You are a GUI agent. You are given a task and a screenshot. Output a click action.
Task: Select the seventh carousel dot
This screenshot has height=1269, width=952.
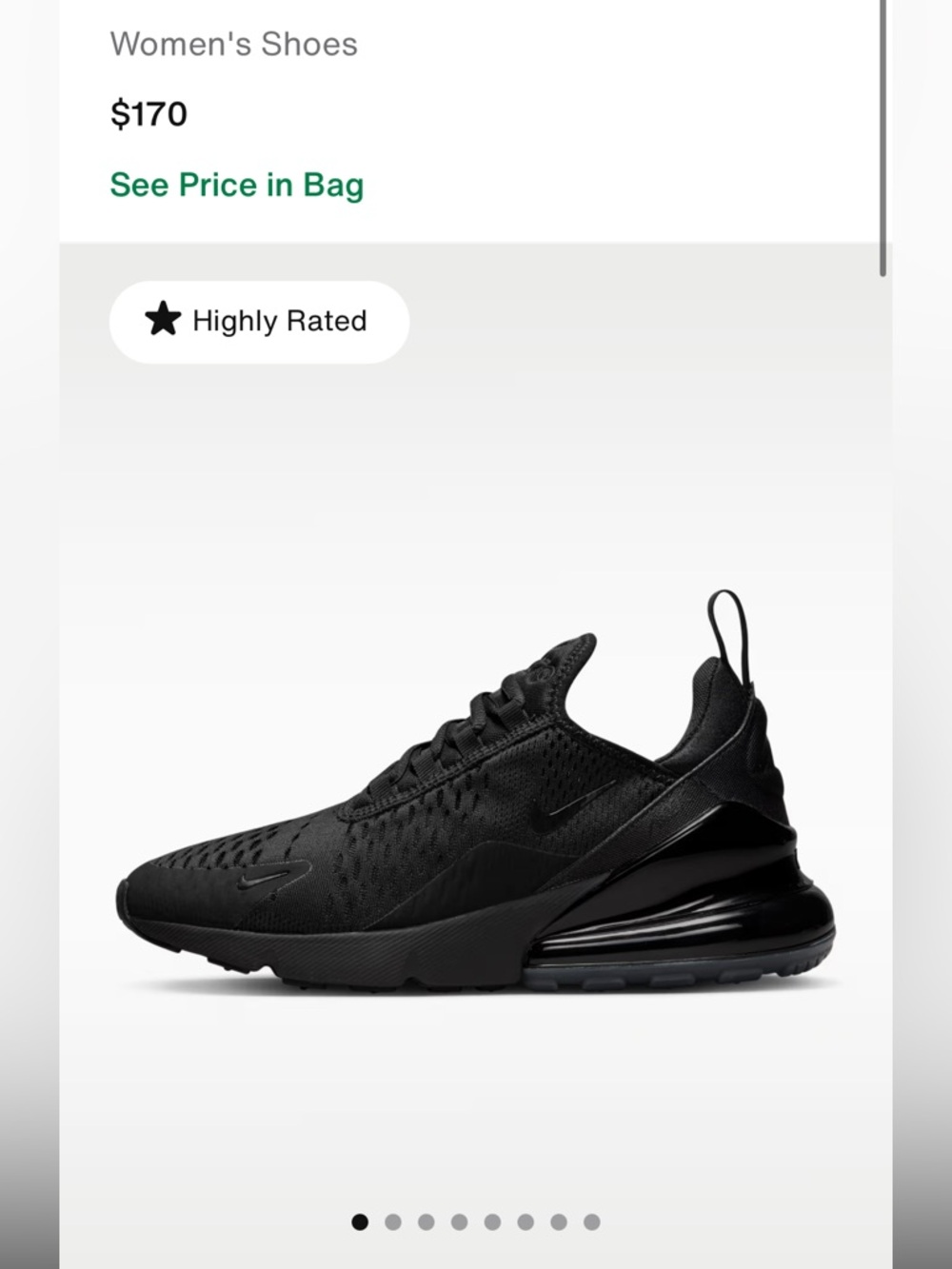pos(560,1220)
